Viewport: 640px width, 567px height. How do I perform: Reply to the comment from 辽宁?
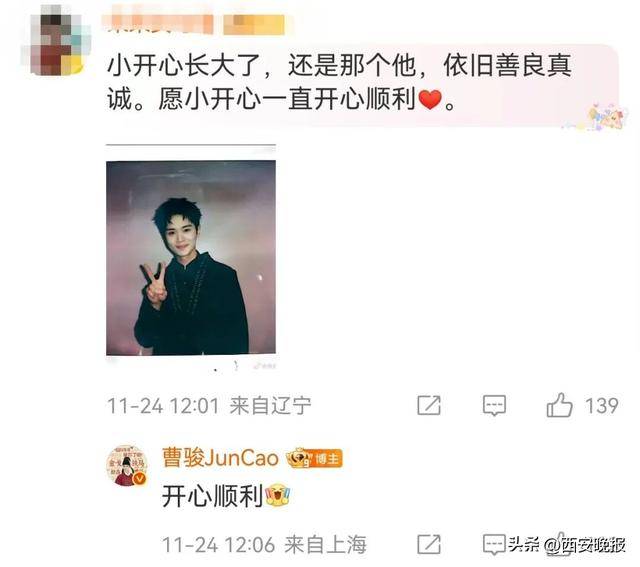tap(494, 405)
